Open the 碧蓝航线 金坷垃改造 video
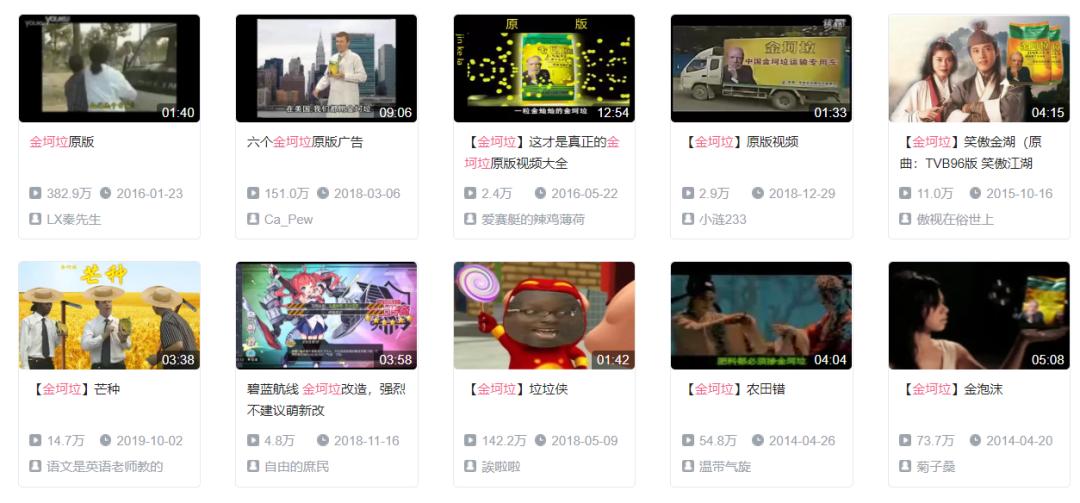The width and height of the screenshot is (1080, 503). point(326,315)
